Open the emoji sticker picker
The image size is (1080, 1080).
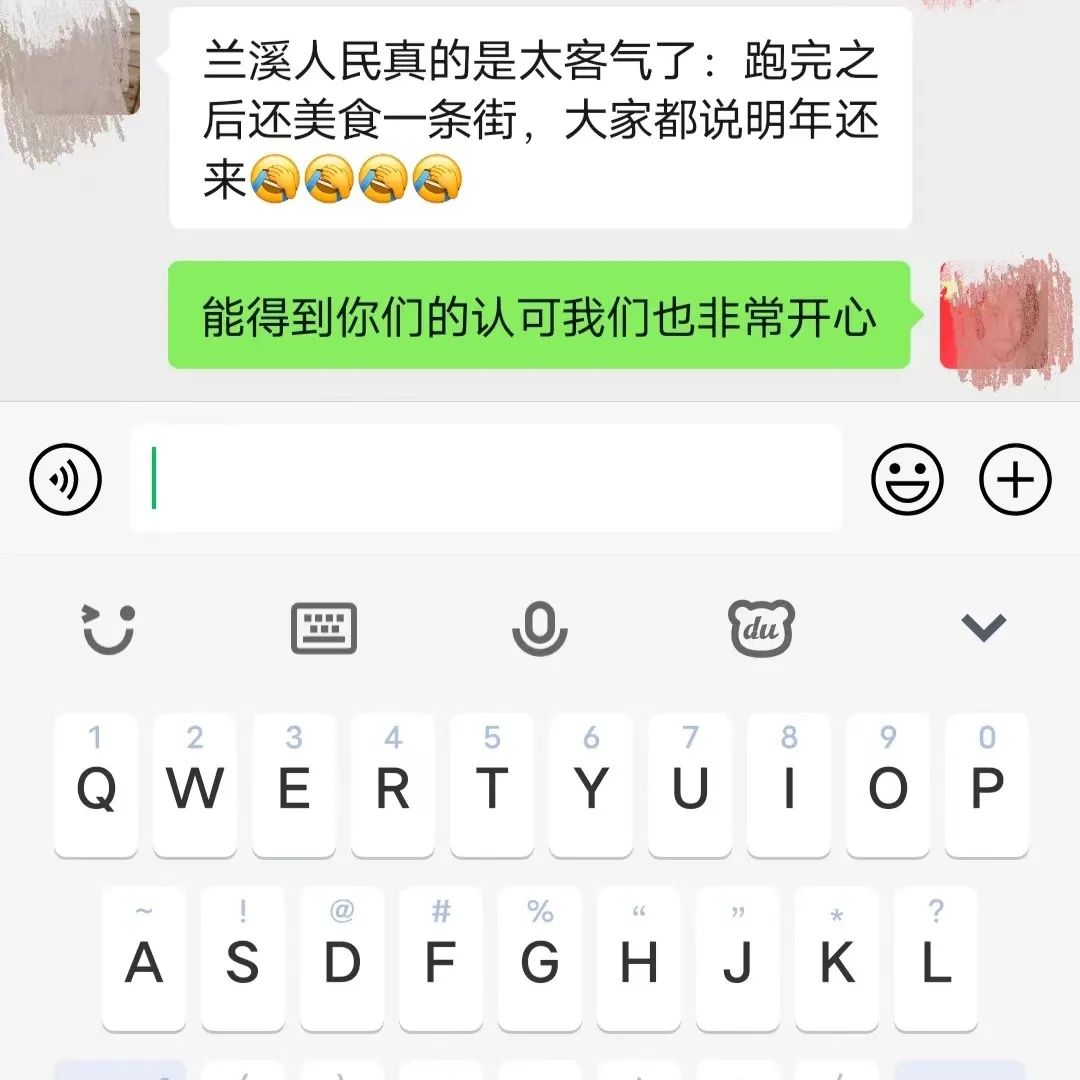click(907, 479)
